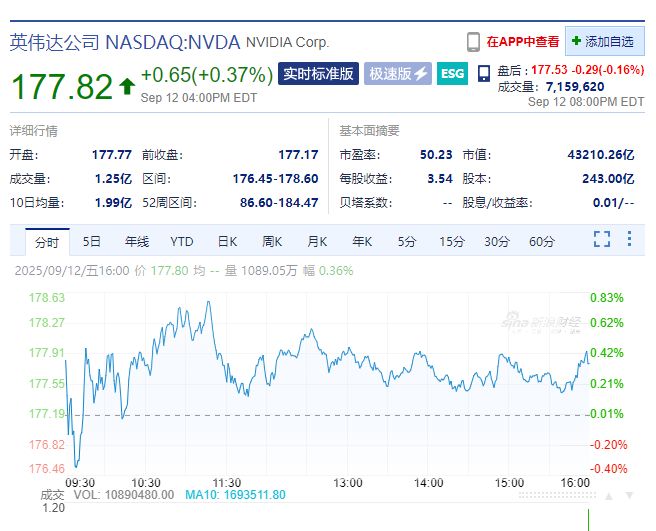Switch to 周K candlestick chart
Screen dimensions: 656x531
272,241
